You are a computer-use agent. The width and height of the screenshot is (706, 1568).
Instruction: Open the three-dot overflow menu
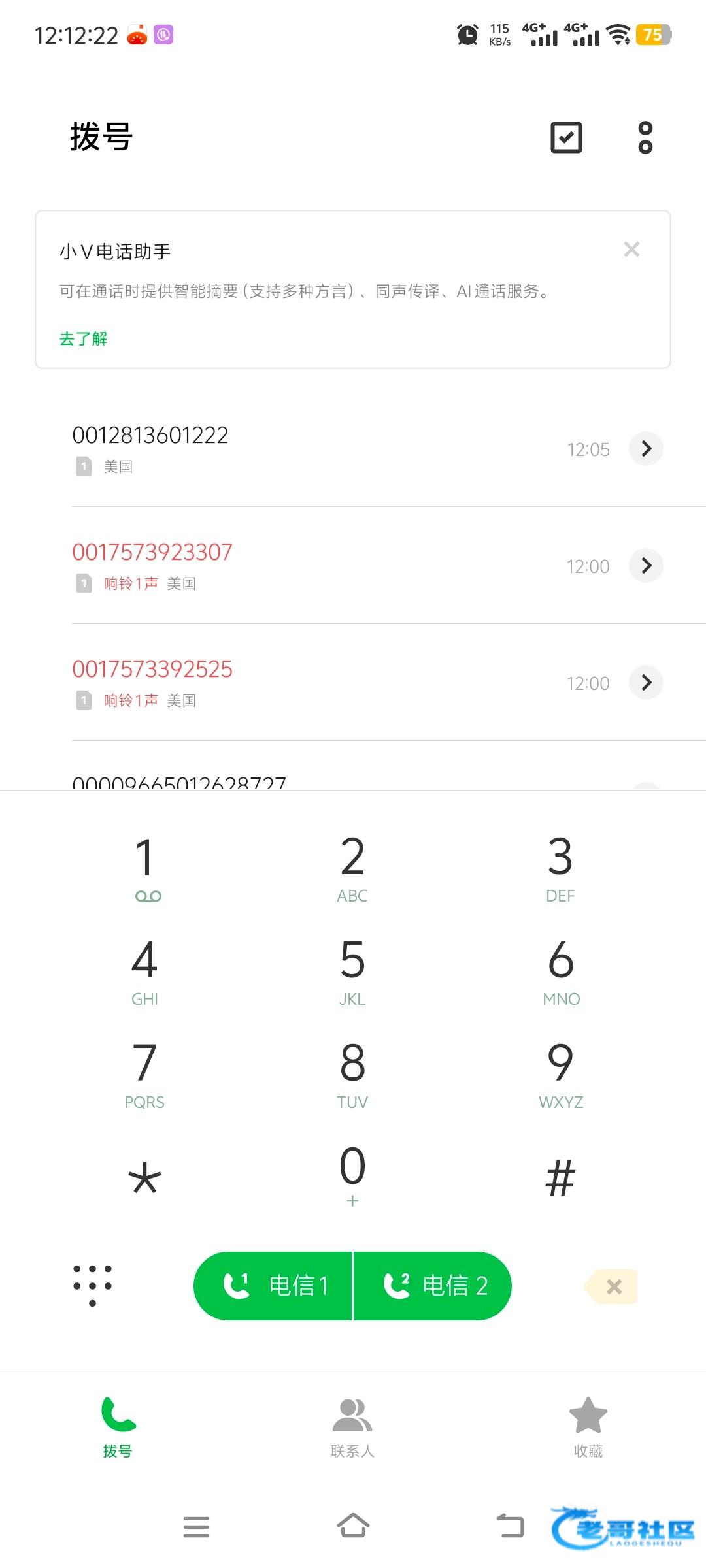coord(645,137)
